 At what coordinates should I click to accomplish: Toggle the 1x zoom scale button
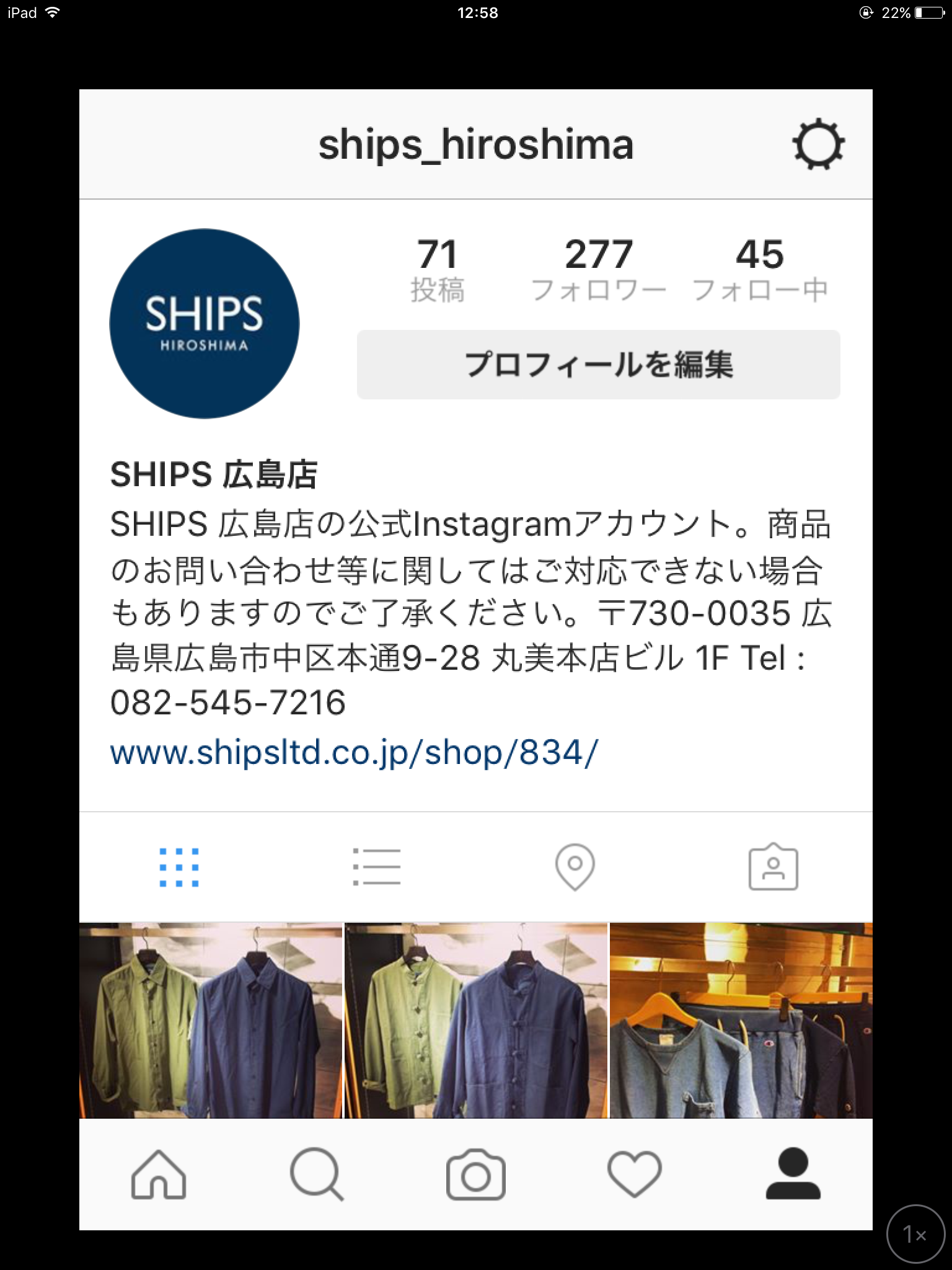[x=915, y=1234]
